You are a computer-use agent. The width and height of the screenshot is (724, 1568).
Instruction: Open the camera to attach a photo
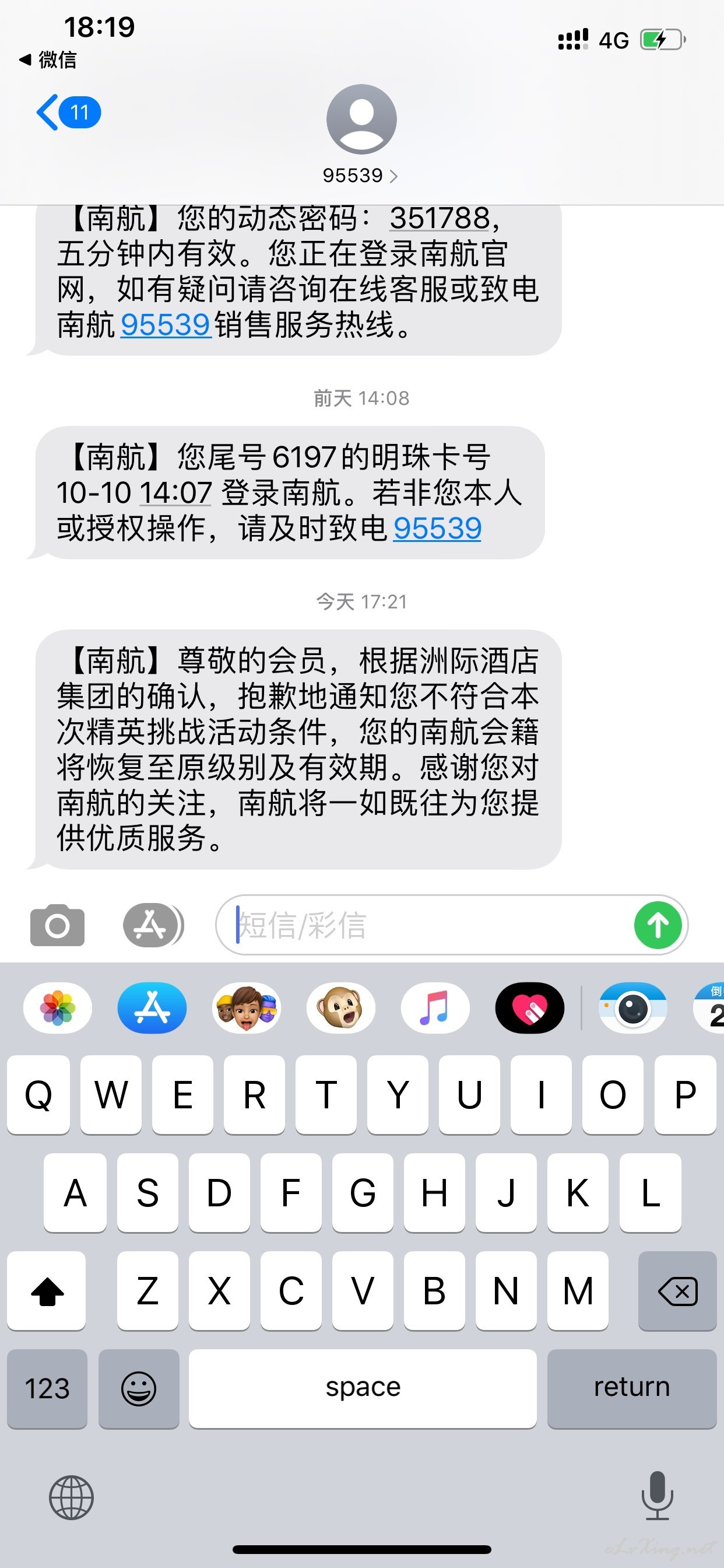pos(57,925)
